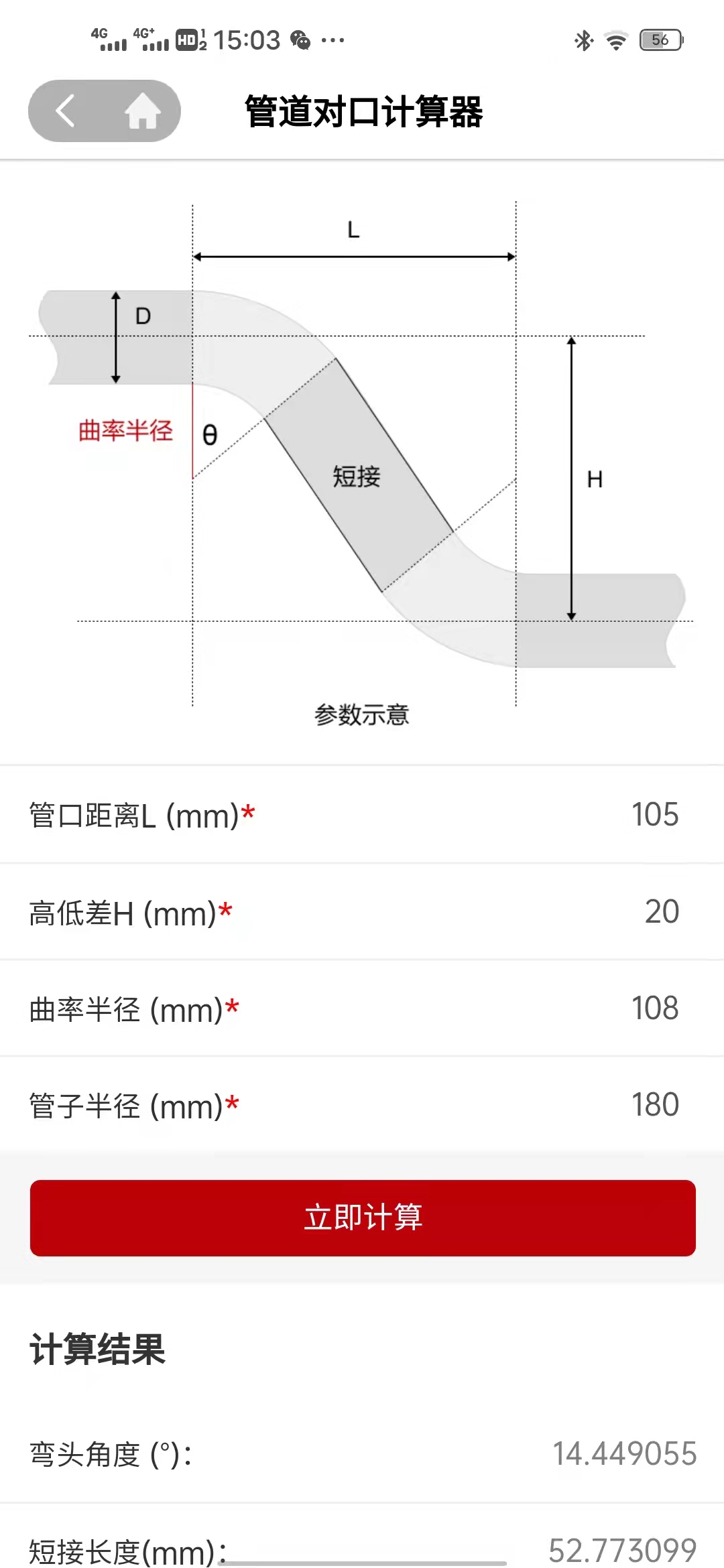
Task: Edit the 管口距离L value field
Action: pos(654,815)
